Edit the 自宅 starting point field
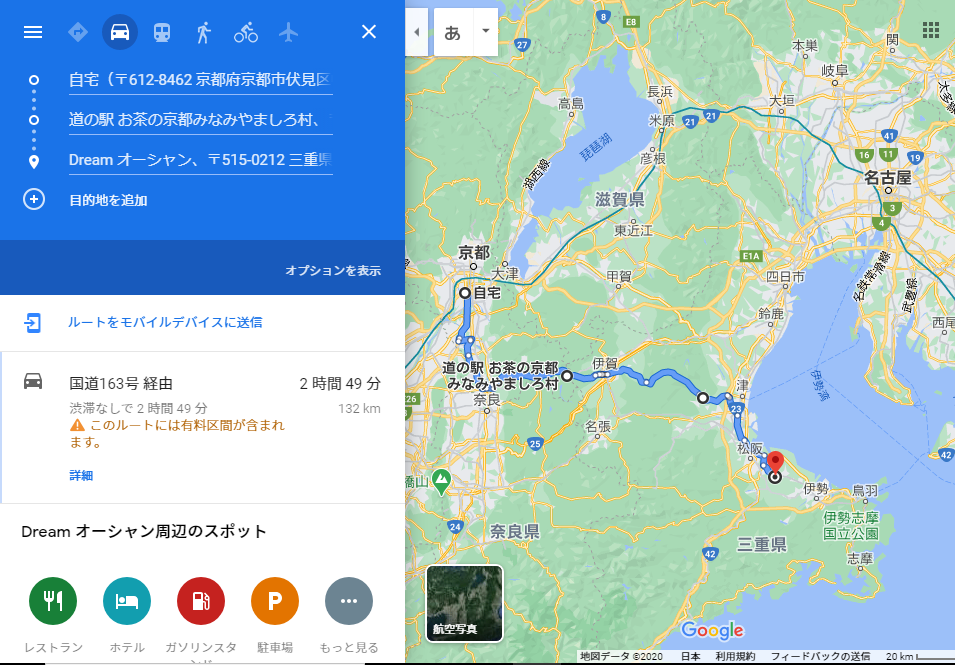The width and height of the screenshot is (955, 665). point(200,79)
